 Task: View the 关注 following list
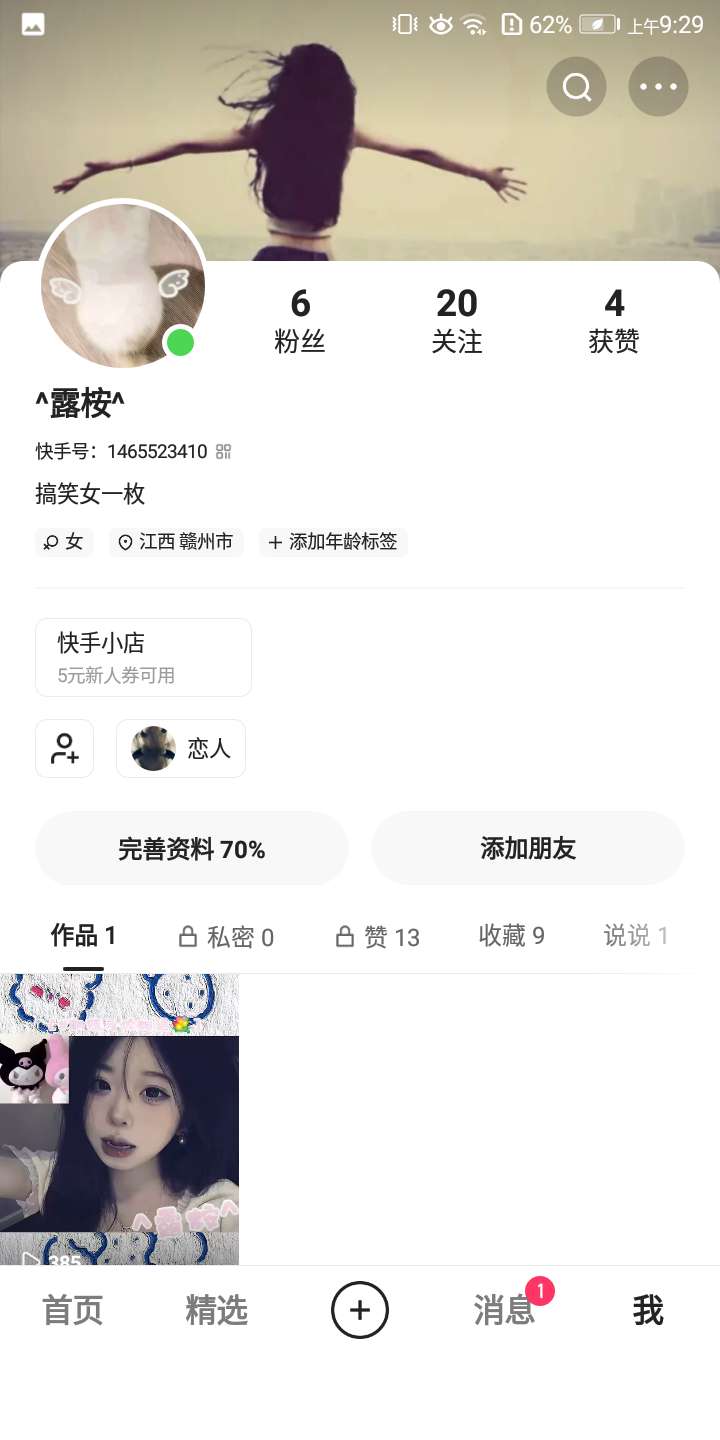pyautogui.click(x=457, y=320)
